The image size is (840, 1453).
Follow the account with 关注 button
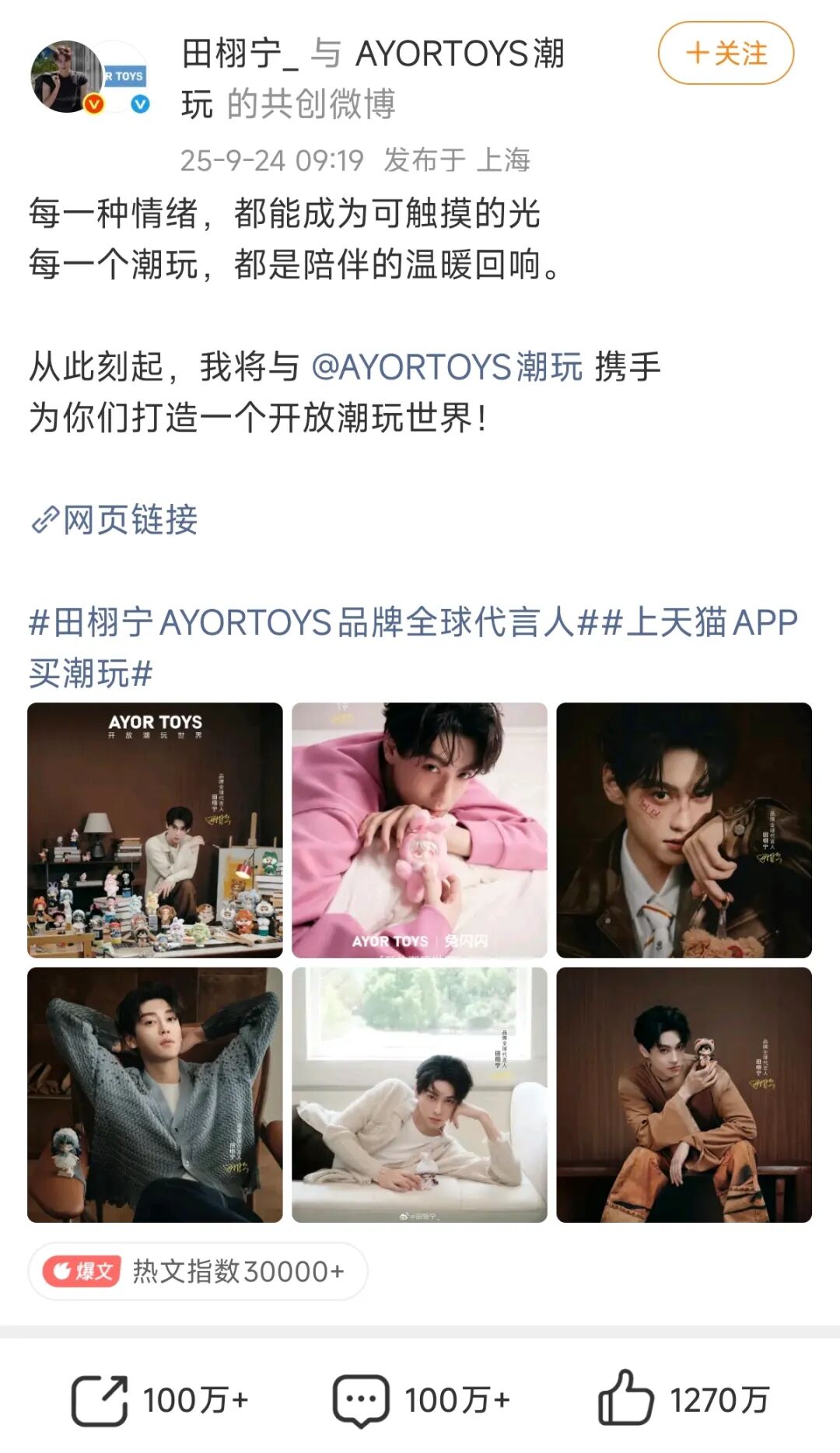pos(726,53)
